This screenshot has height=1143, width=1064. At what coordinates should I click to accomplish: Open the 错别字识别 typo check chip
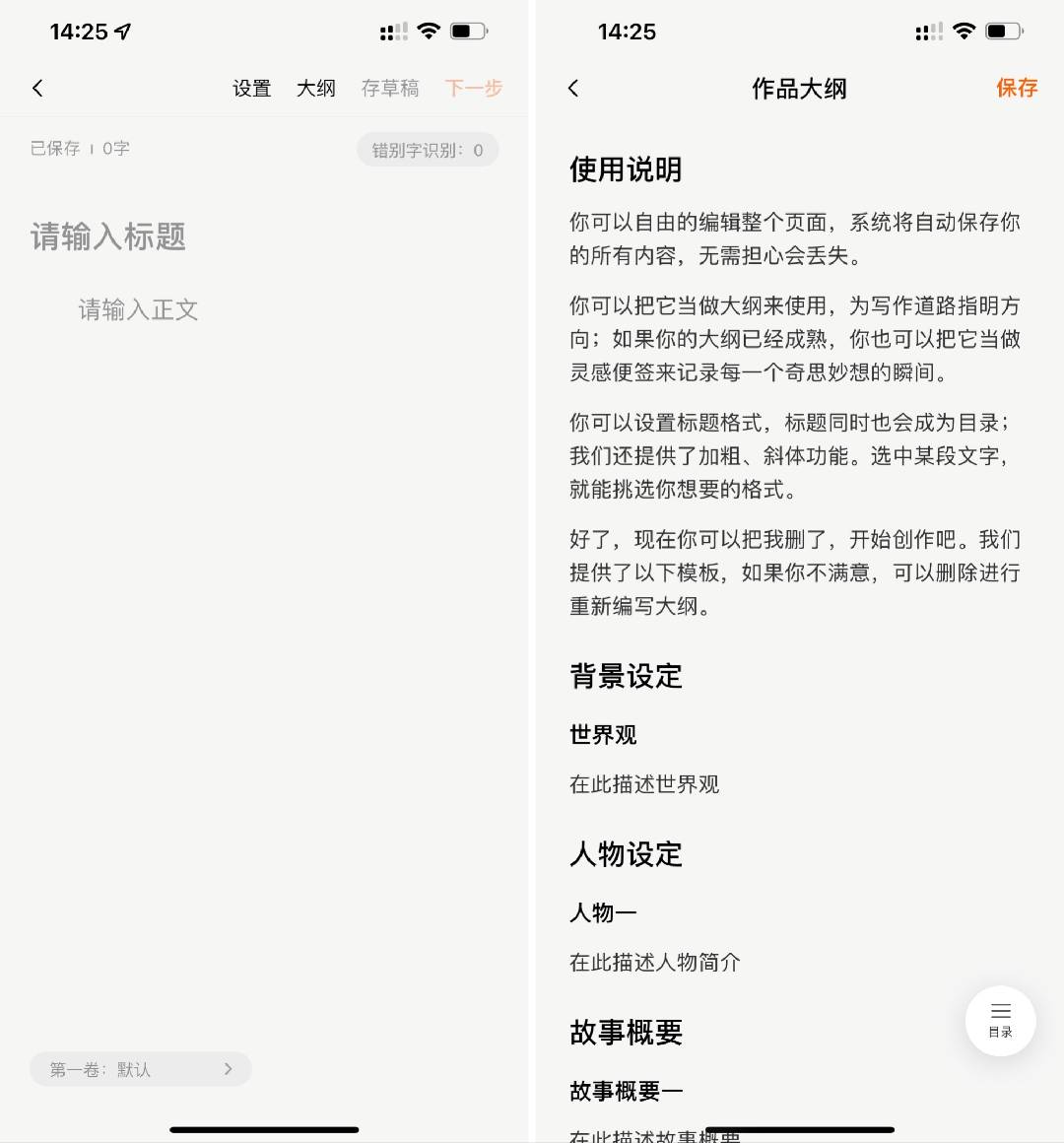(x=428, y=150)
